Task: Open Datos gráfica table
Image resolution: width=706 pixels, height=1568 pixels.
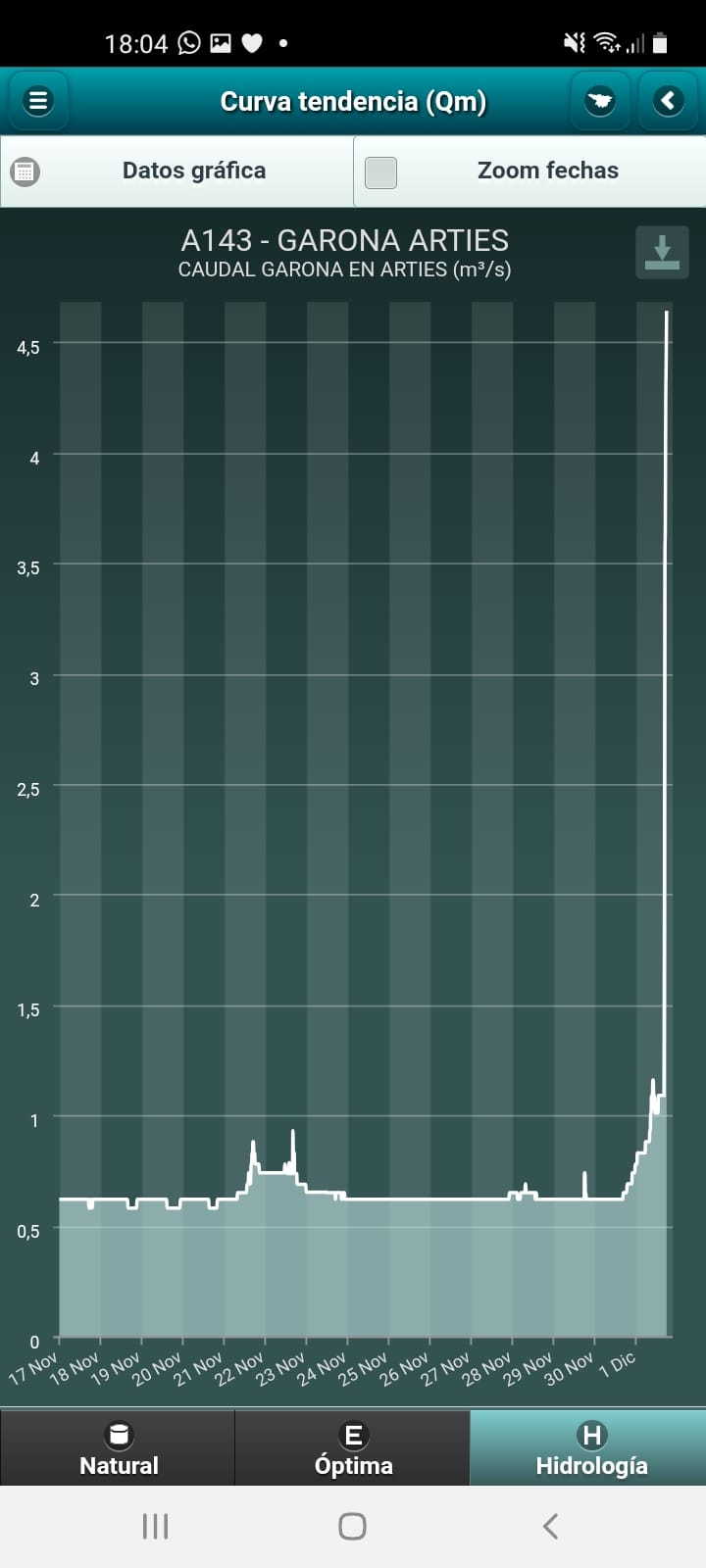Action: click(176, 171)
